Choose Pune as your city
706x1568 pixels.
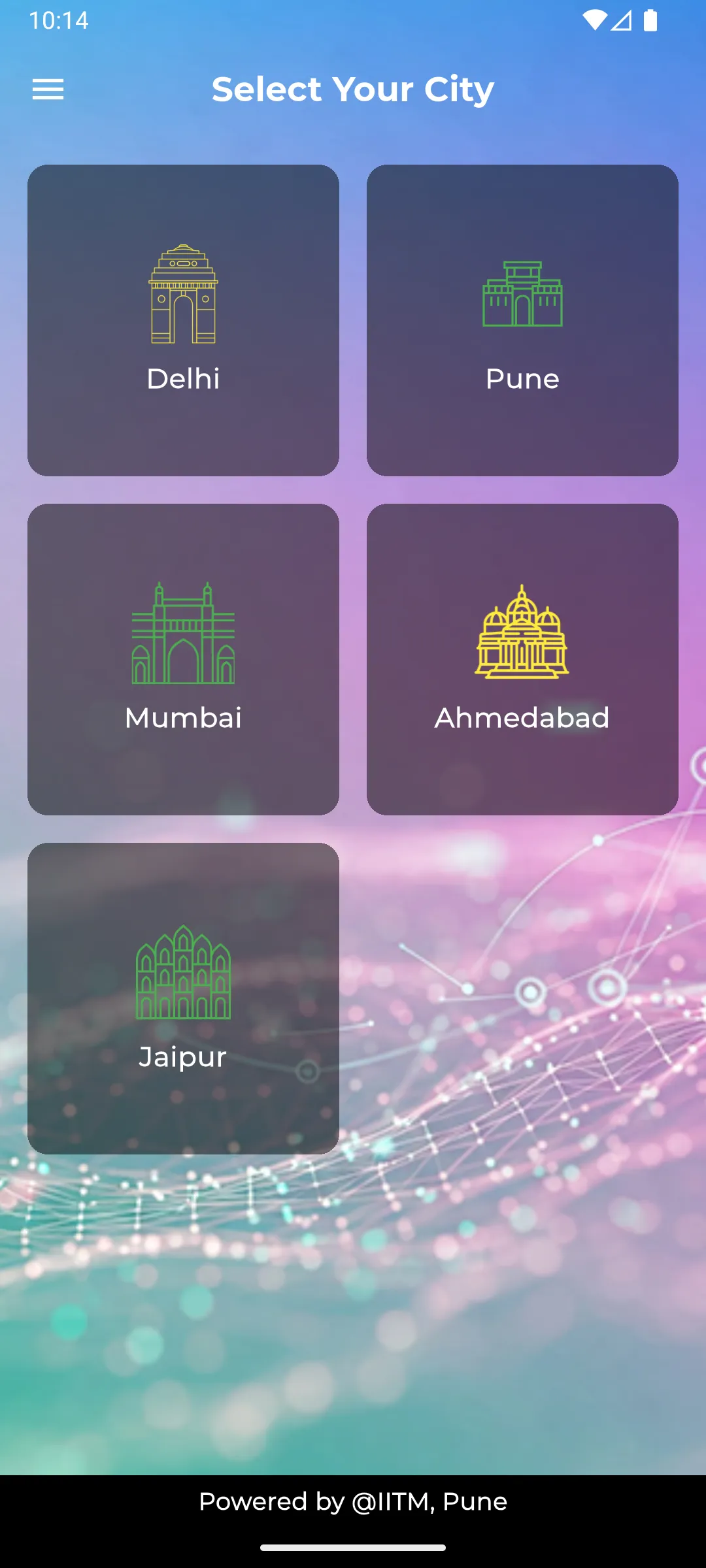click(522, 320)
